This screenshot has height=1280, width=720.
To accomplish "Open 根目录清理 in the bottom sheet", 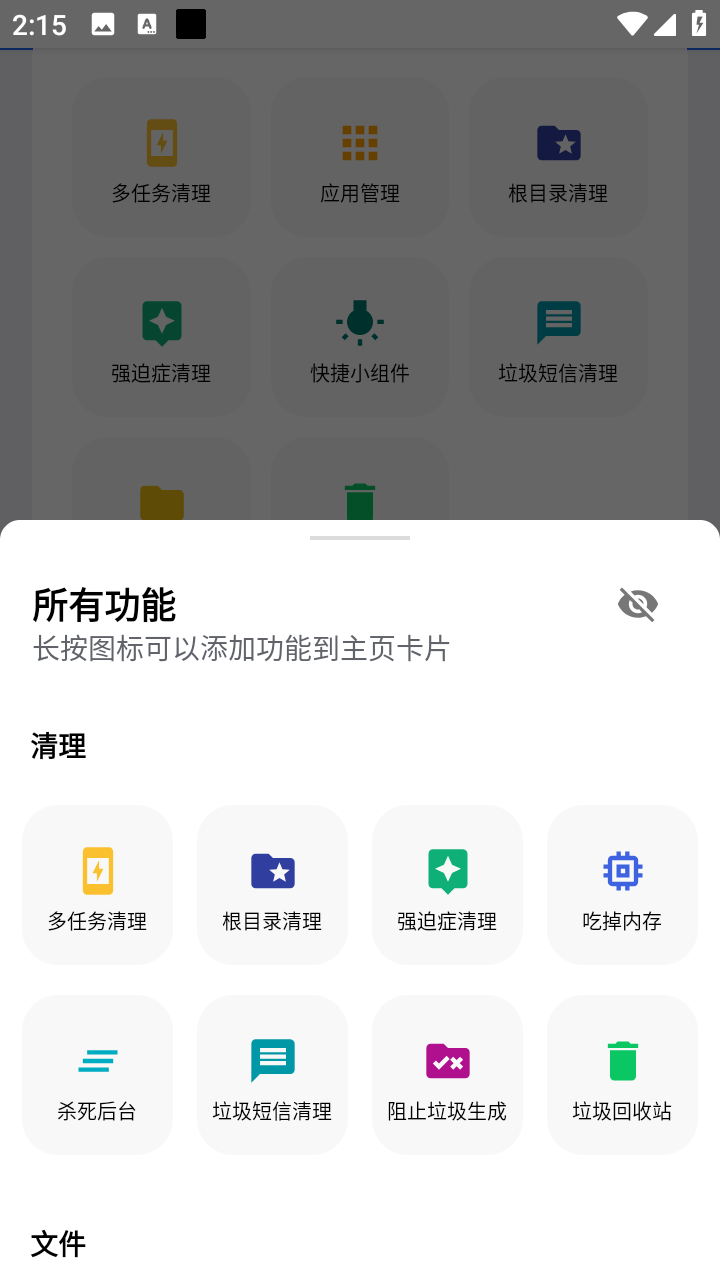I will (x=272, y=885).
